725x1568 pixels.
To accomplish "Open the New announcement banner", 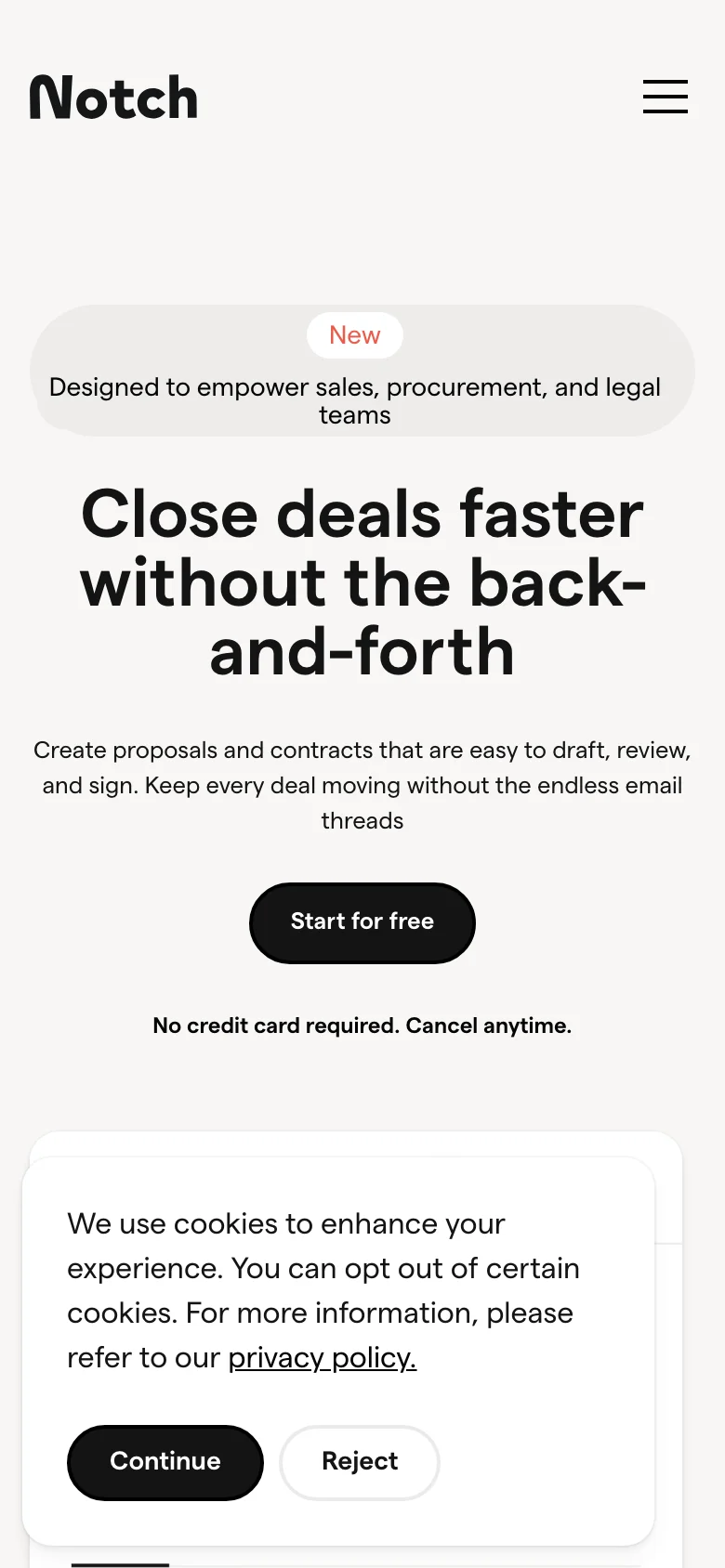I will 362,371.
